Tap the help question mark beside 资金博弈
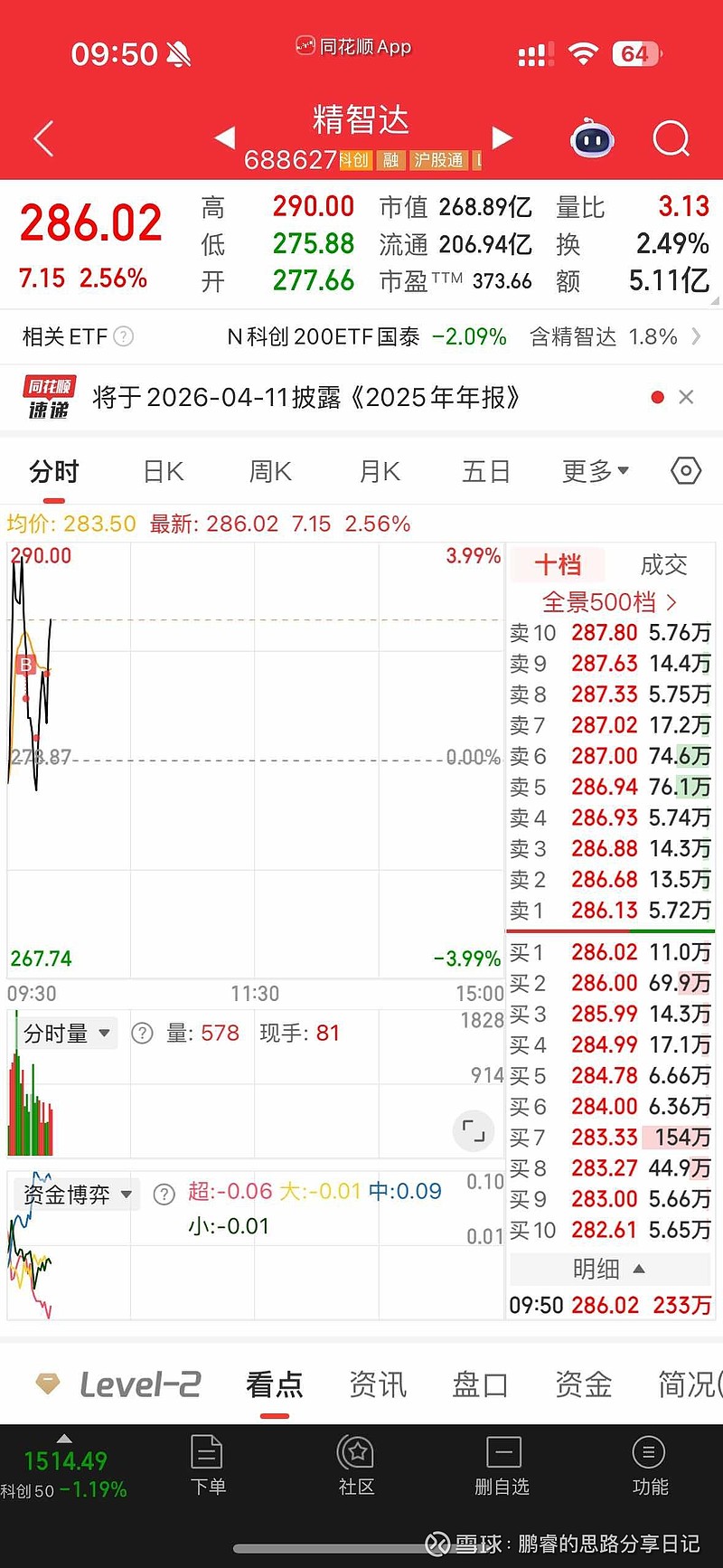The width and height of the screenshot is (723, 1568). [164, 1194]
